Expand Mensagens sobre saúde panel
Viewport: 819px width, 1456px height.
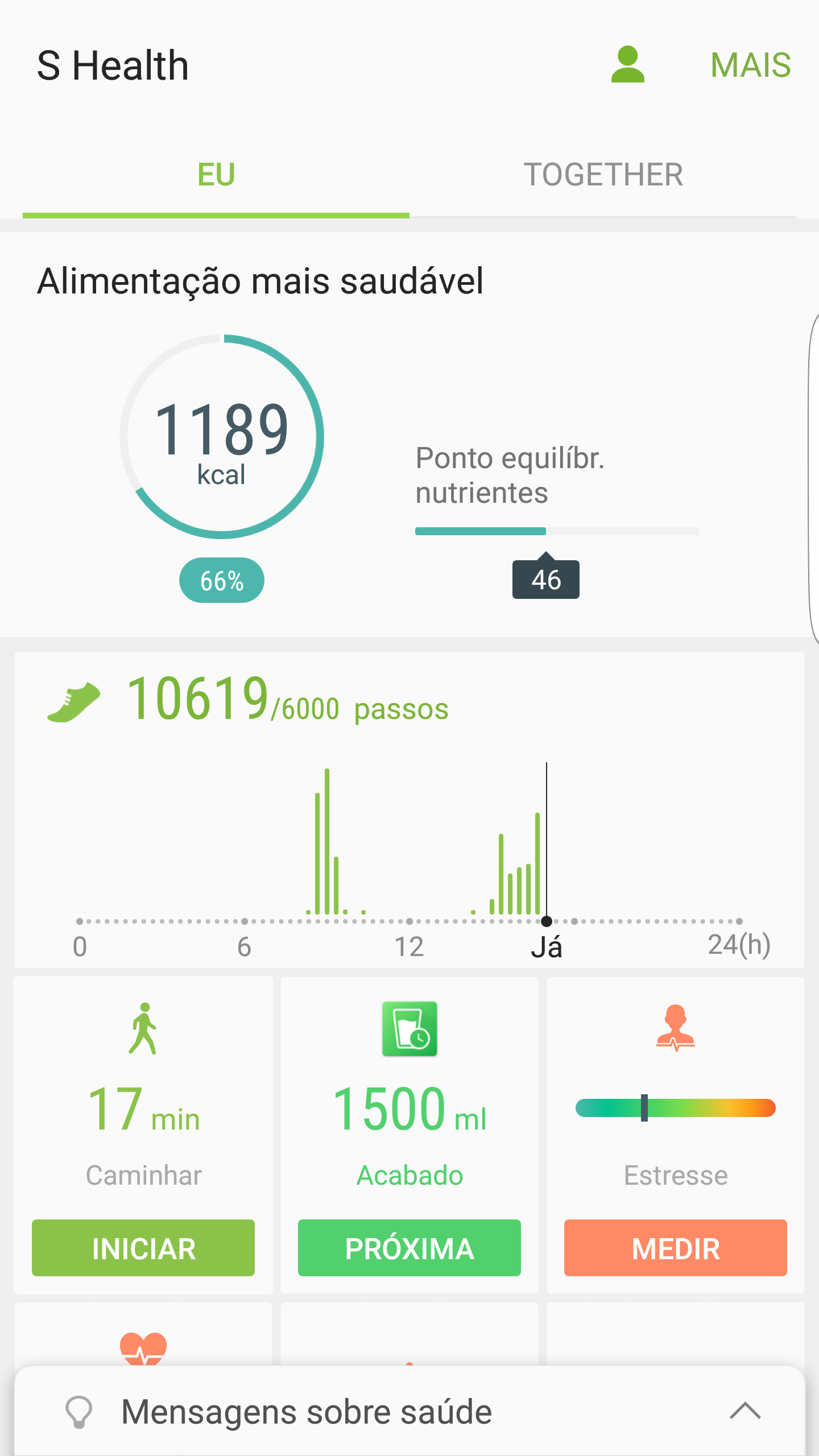pos(409,1411)
